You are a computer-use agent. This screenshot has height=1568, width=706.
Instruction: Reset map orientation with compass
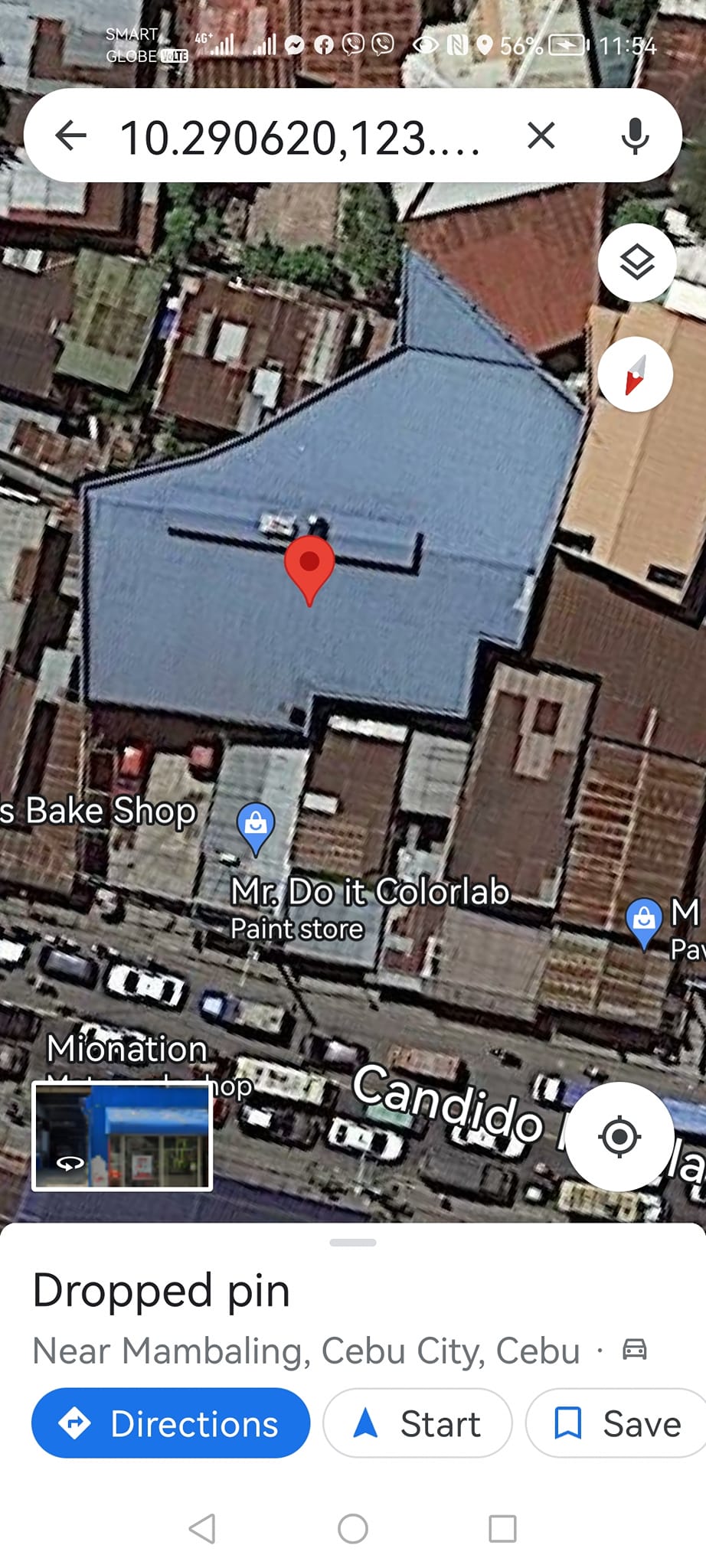[635, 374]
